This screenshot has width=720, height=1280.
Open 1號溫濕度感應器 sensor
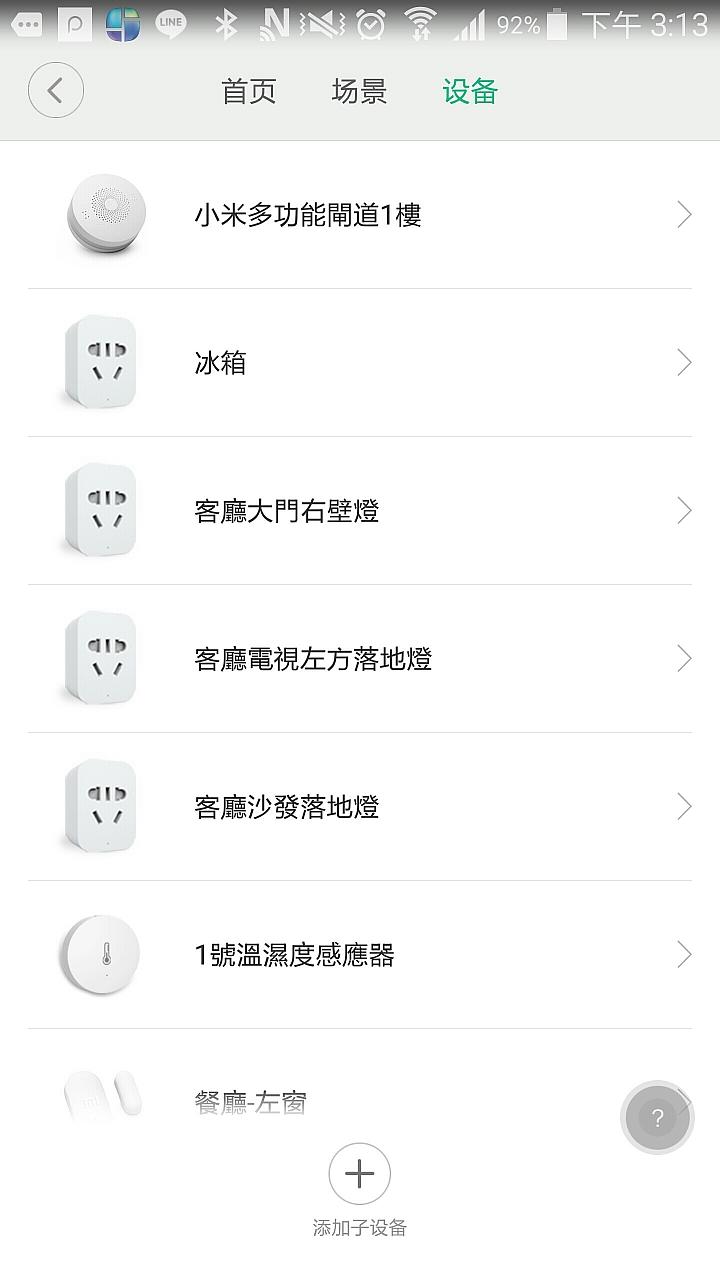pyautogui.click(x=360, y=955)
